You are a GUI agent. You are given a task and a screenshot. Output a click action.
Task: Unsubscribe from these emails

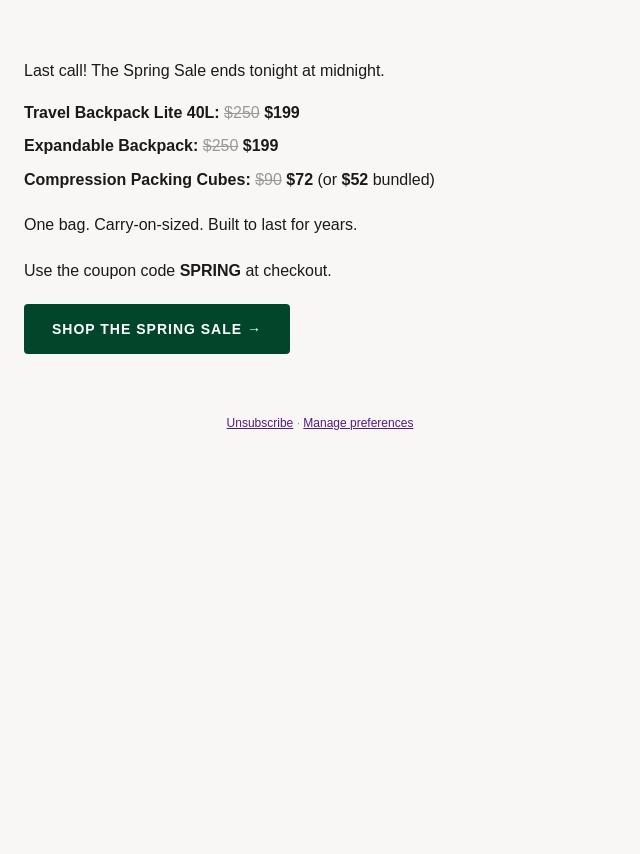(x=259, y=423)
